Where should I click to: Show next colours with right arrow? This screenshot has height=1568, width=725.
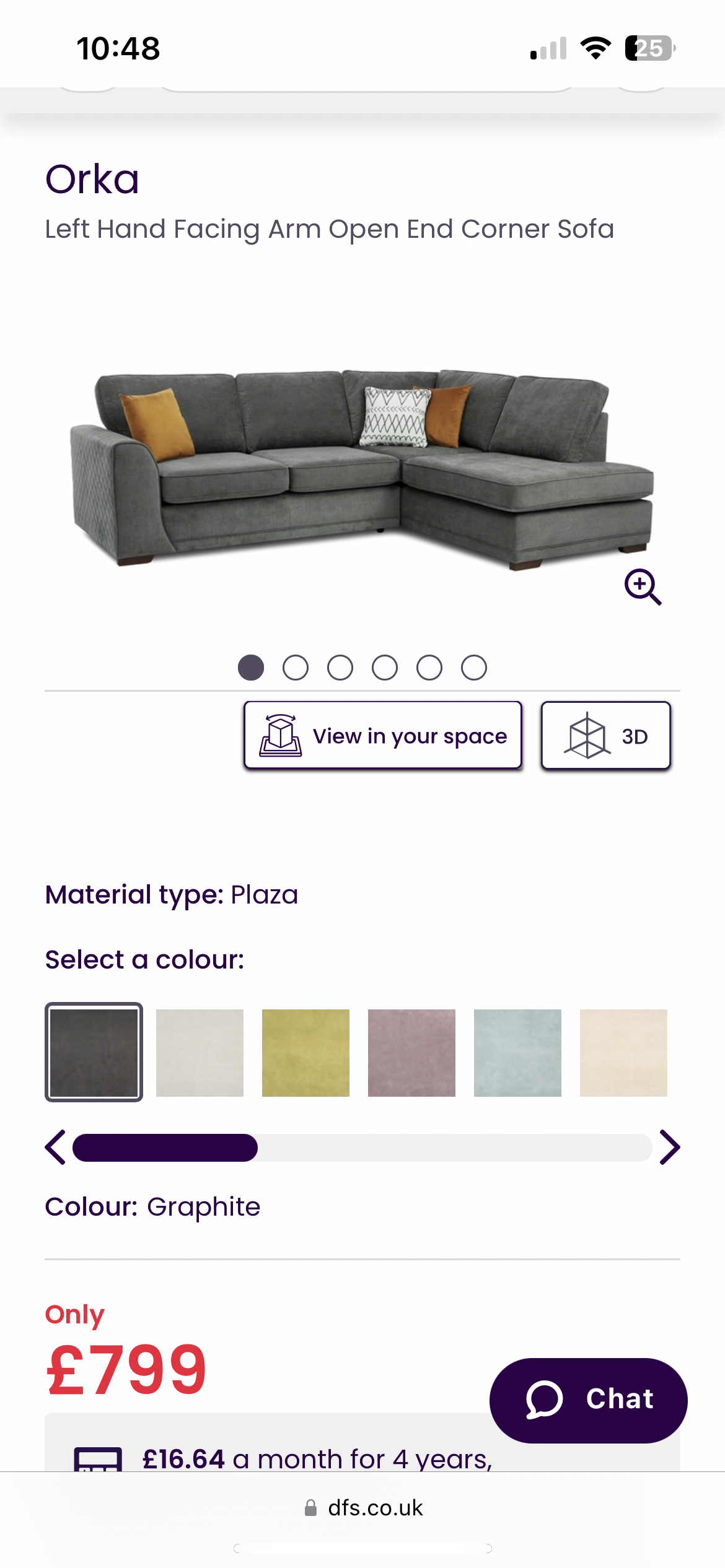coord(669,1148)
